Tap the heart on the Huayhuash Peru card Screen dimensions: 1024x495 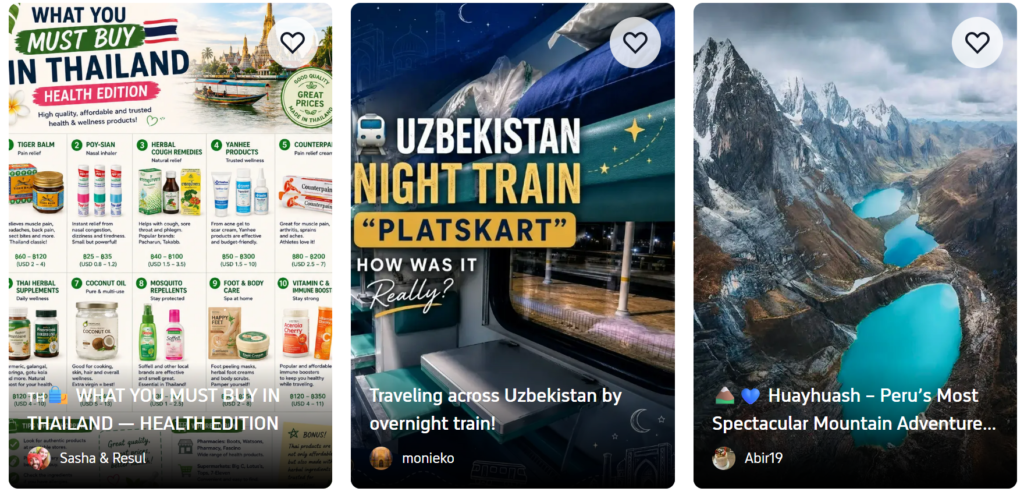click(x=977, y=42)
